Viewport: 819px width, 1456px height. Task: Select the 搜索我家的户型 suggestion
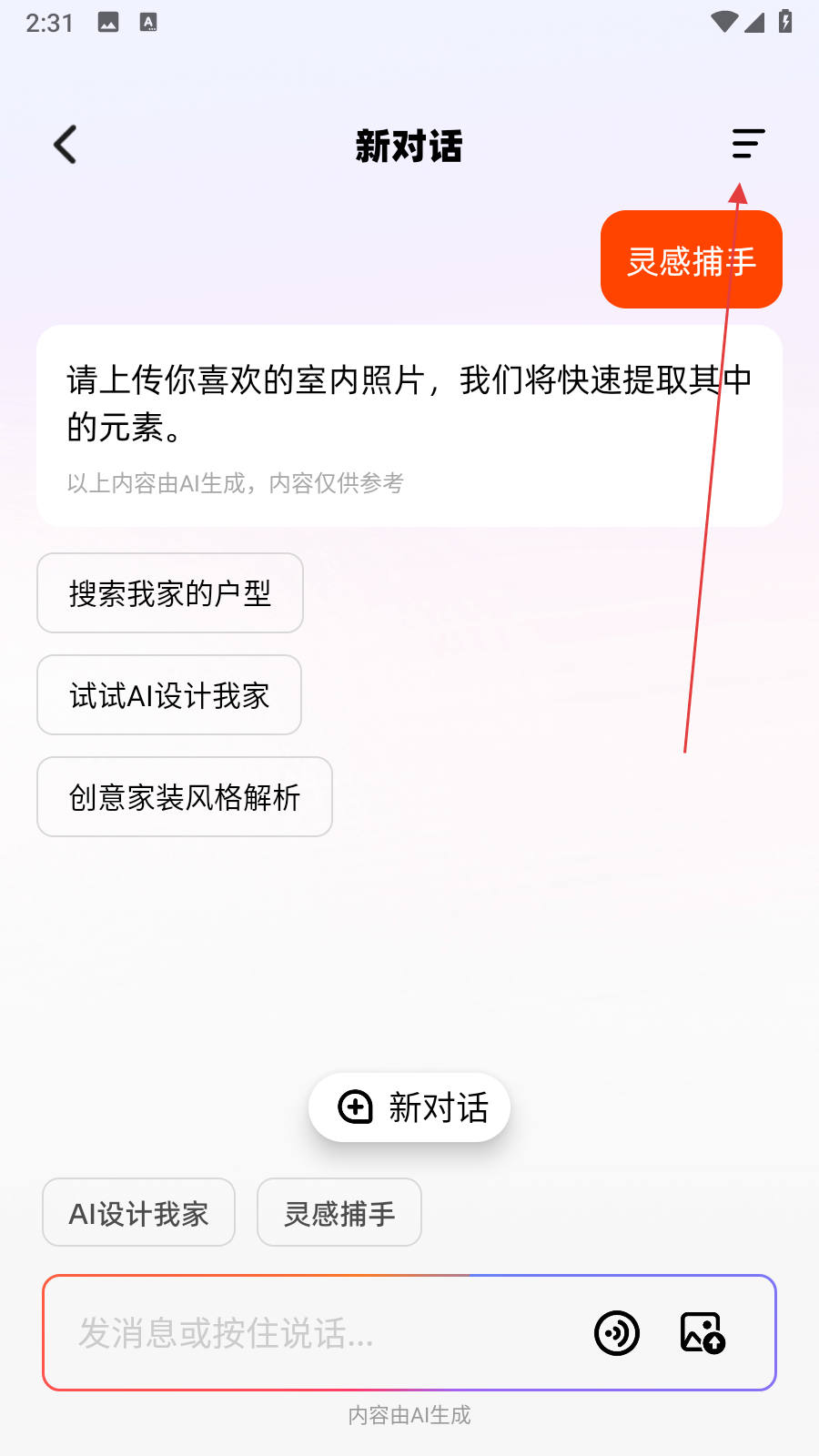(x=170, y=593)
